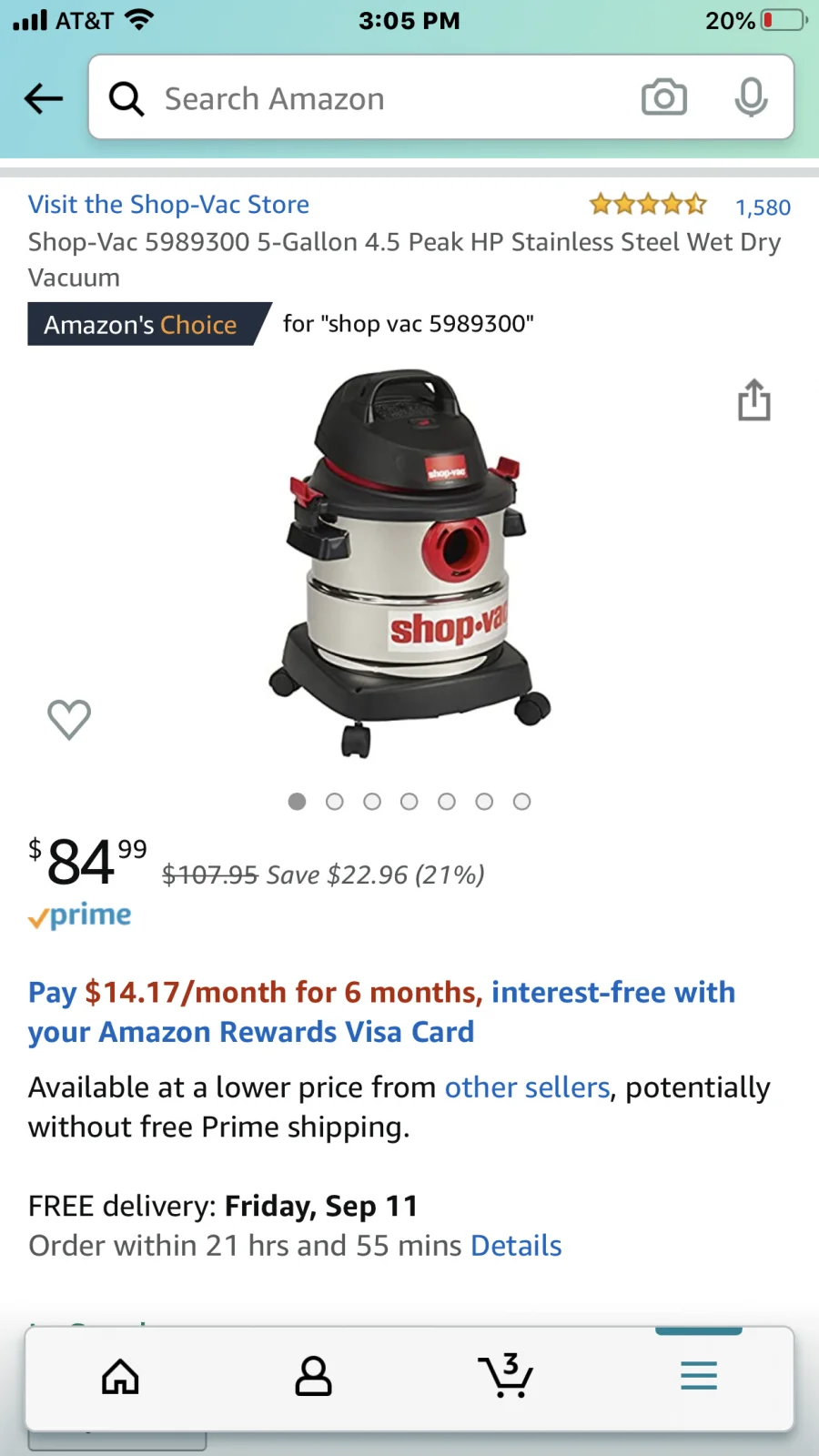Start voice search with microphone
Screen dimensions: 819x1456
tap(751, 97)
